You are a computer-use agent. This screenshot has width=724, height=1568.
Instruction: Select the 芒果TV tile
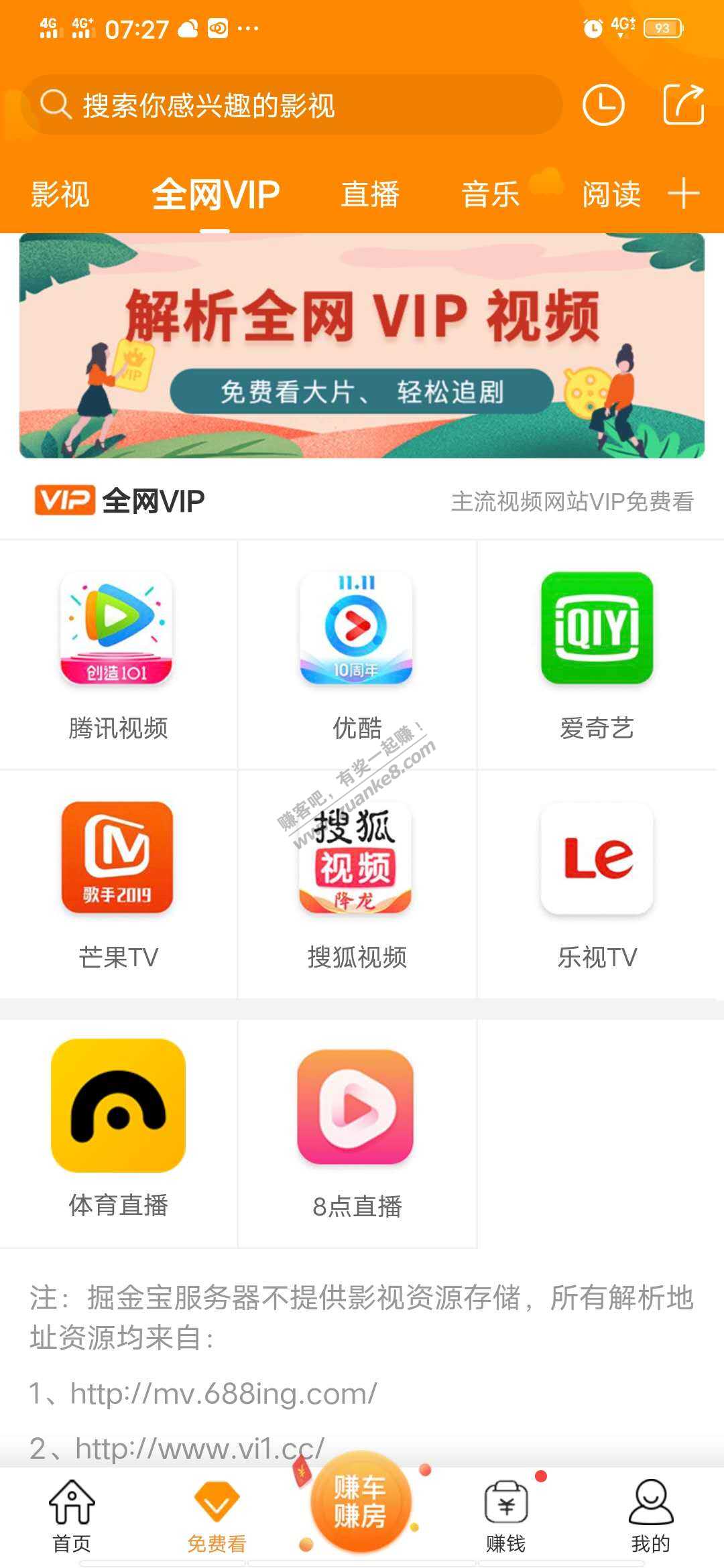coord(117,883)
